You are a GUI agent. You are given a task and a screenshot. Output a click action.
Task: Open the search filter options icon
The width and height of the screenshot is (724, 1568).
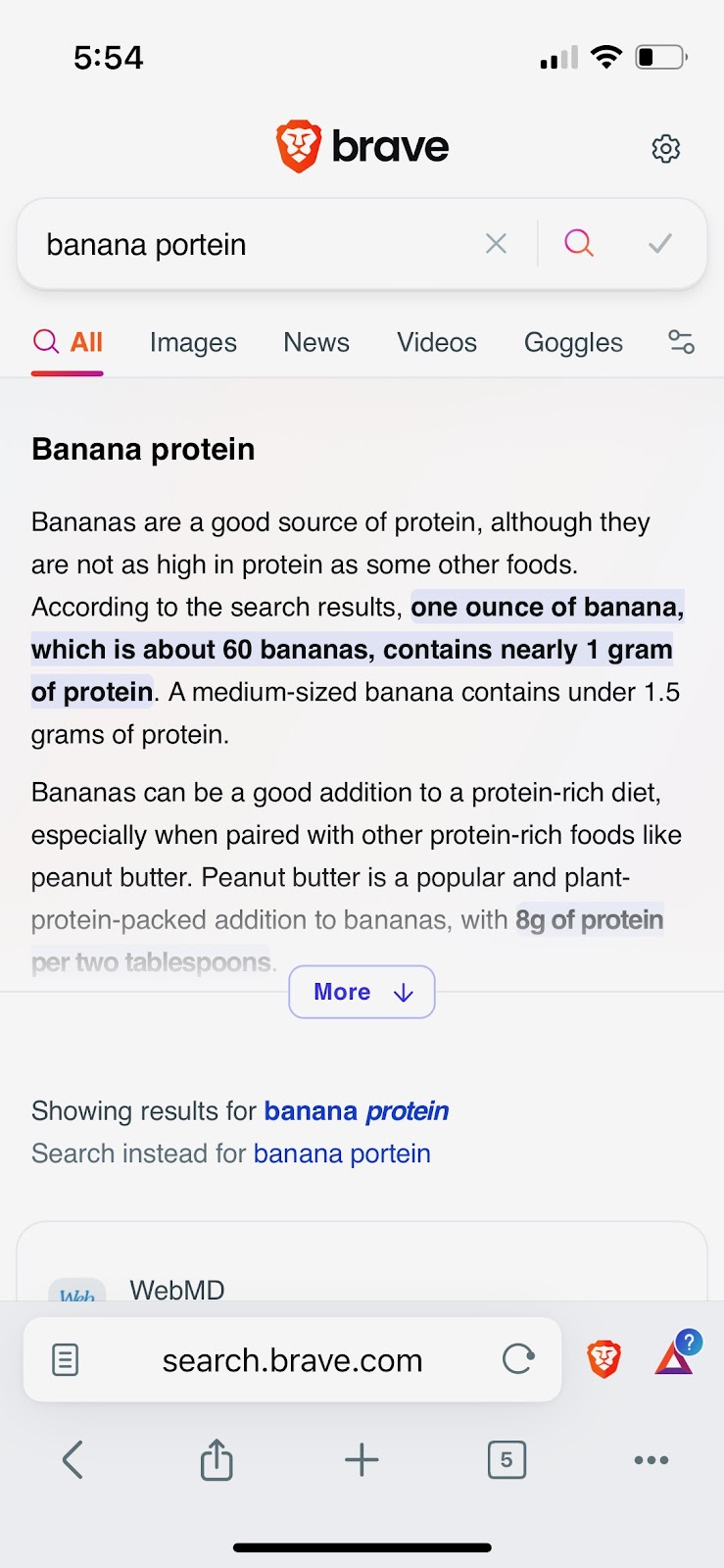(x=681, y=342)
